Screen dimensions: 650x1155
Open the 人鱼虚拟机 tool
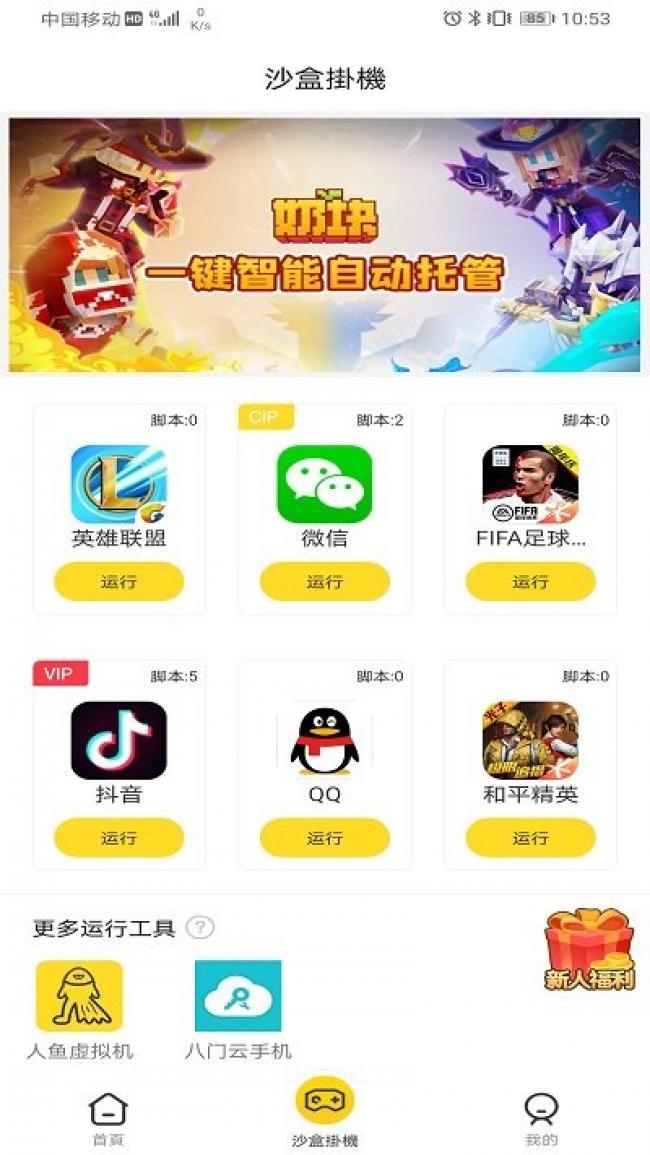(80, 997)
